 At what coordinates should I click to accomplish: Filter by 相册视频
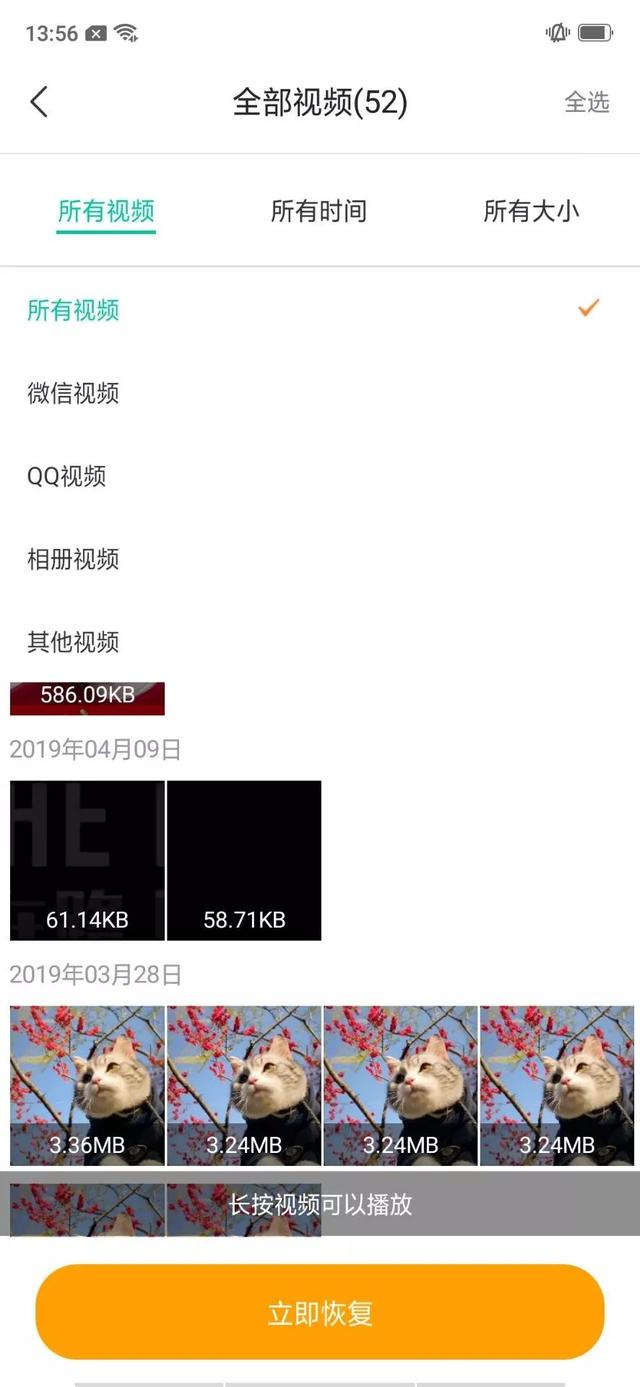(74, 559)
